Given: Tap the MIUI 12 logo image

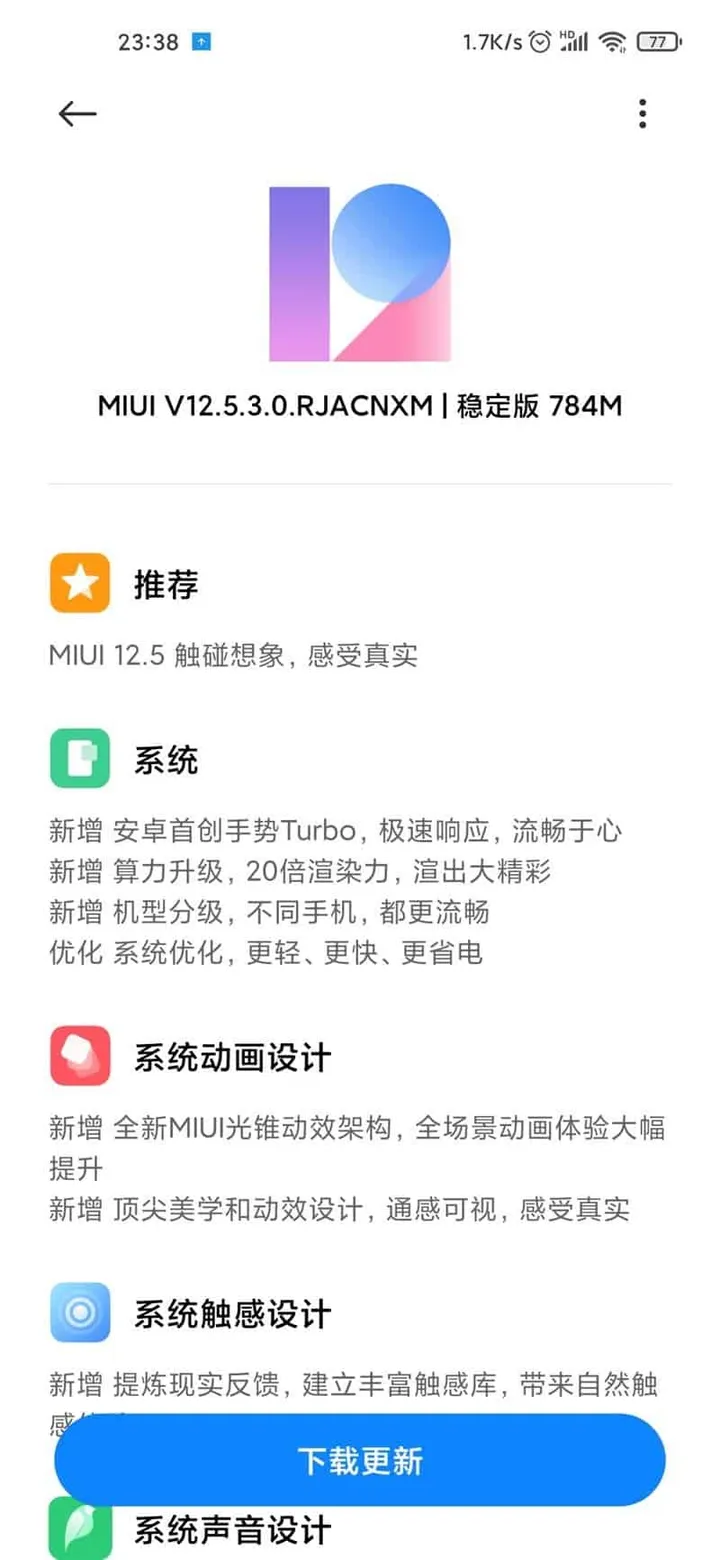Looking at the screenshot, I should click(360, 270).
